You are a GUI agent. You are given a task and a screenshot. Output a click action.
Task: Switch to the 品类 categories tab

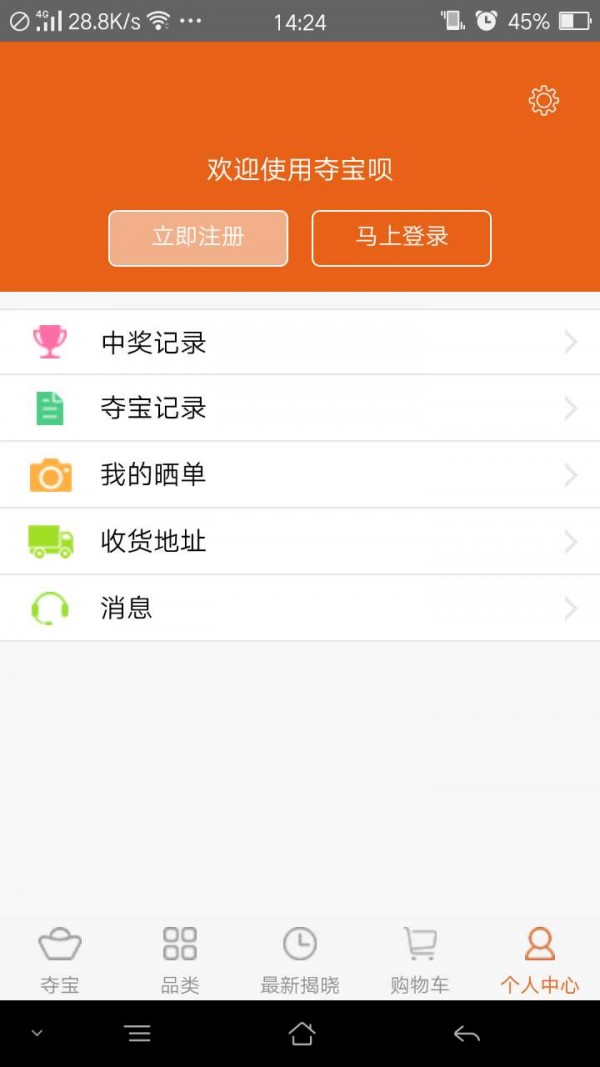point(180,960)
